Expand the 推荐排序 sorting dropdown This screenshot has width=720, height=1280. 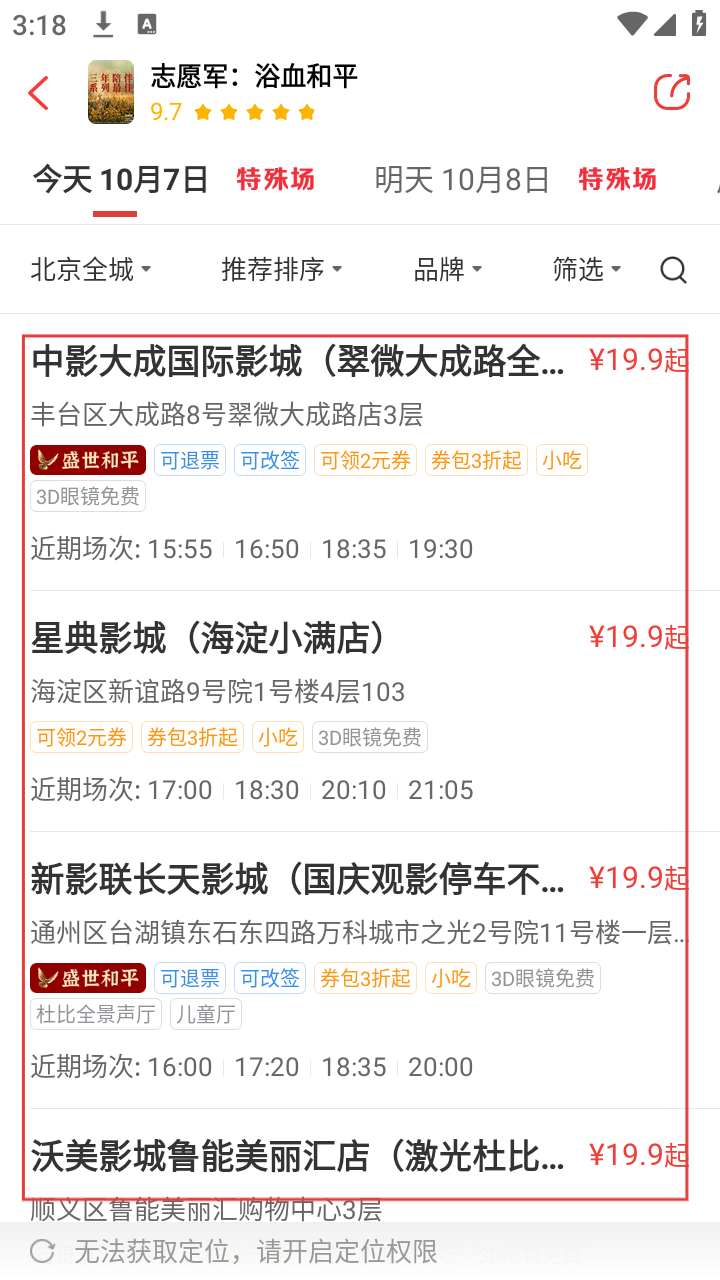pyautogui.click(x=282, y=269)
